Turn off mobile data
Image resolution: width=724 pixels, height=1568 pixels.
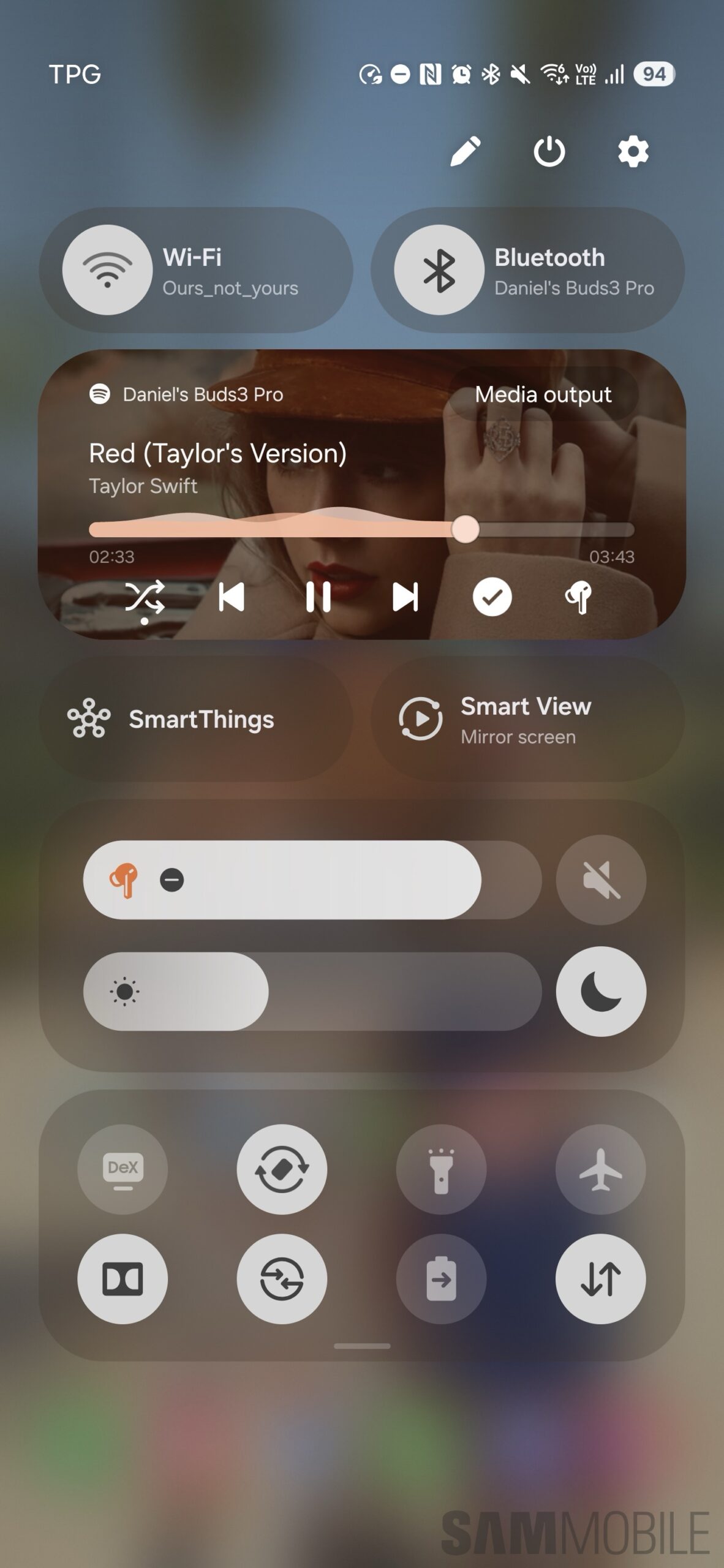click(x=600, y=1279)
